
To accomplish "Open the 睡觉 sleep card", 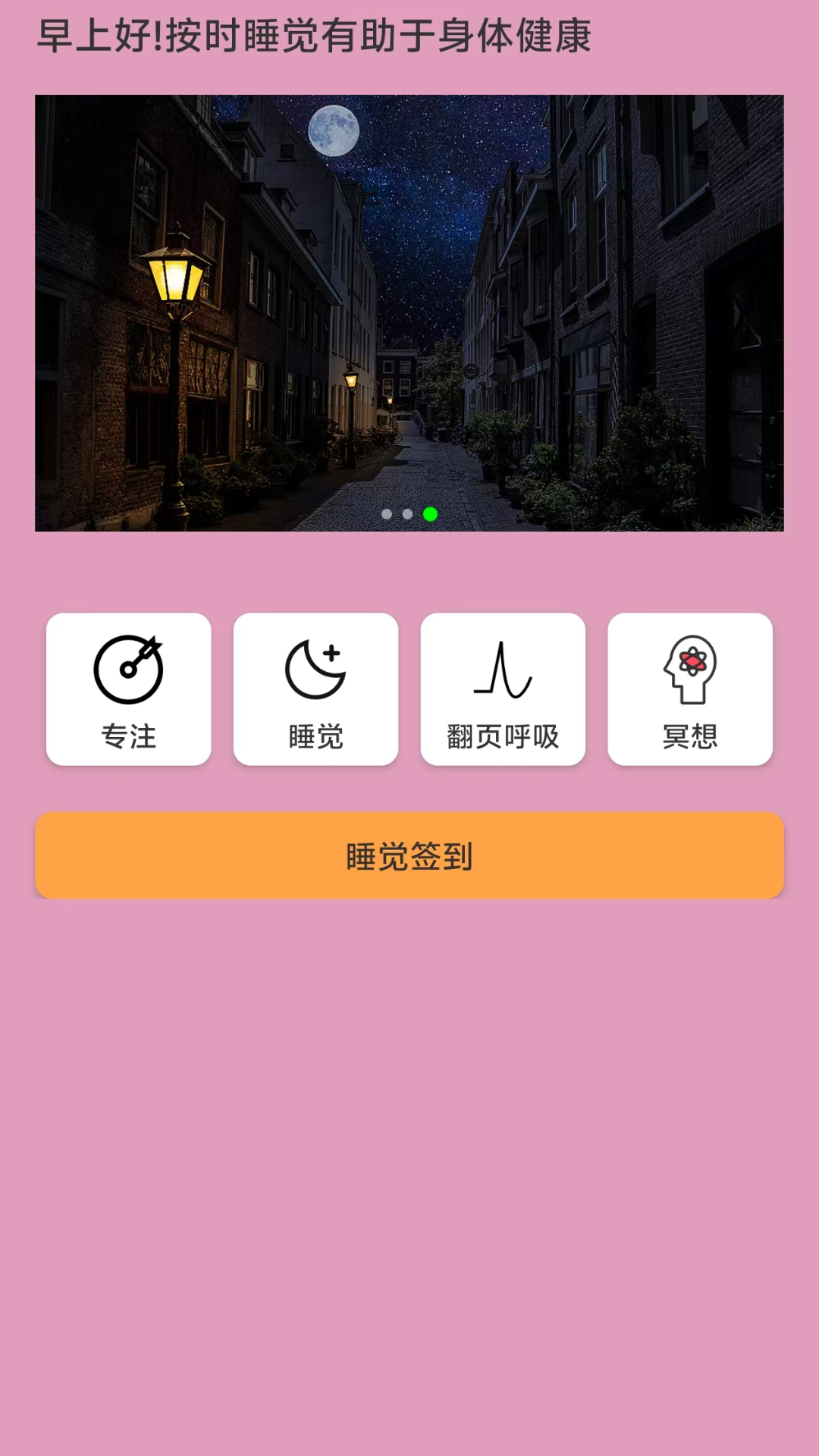I will point(315,689).
